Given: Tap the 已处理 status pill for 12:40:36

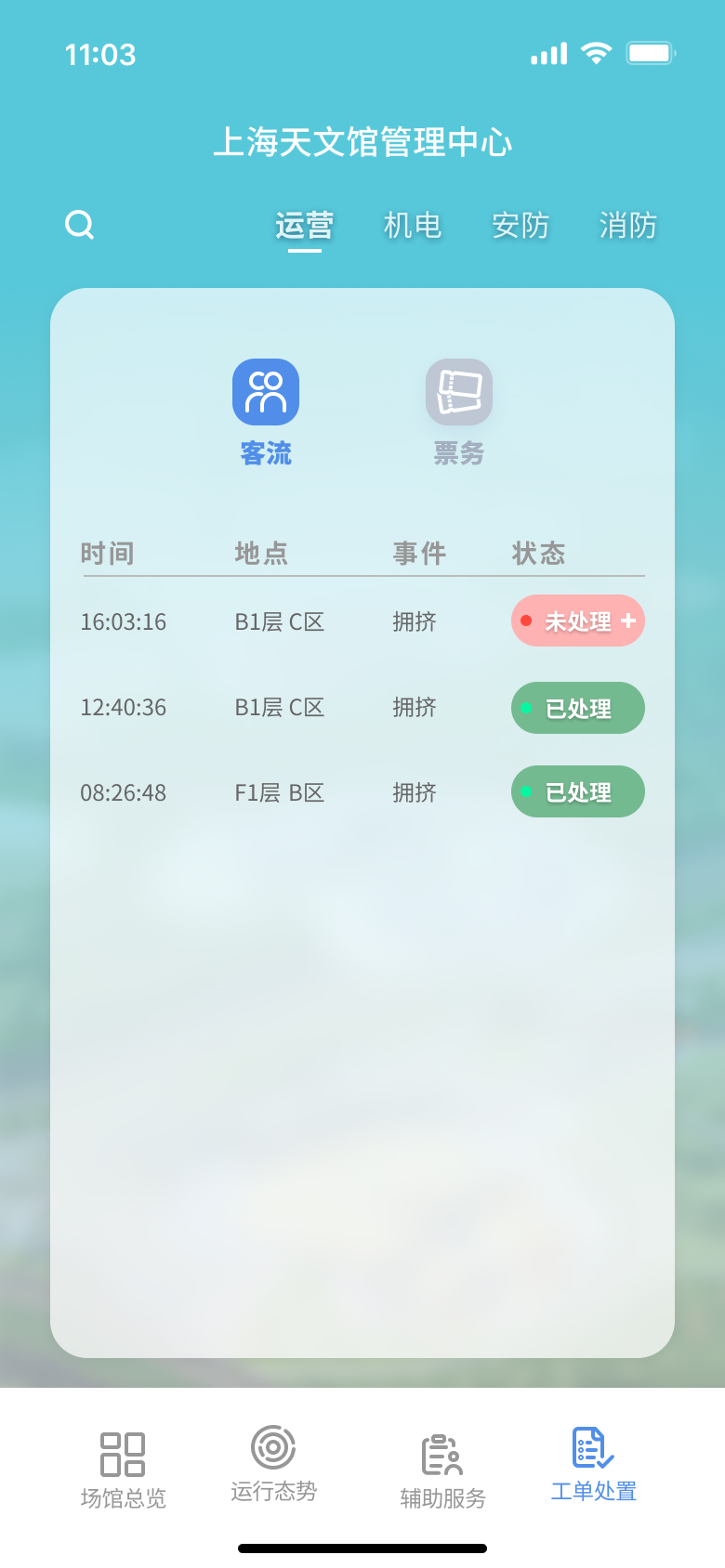Looking at the screenshot, I should coord(577,707).
